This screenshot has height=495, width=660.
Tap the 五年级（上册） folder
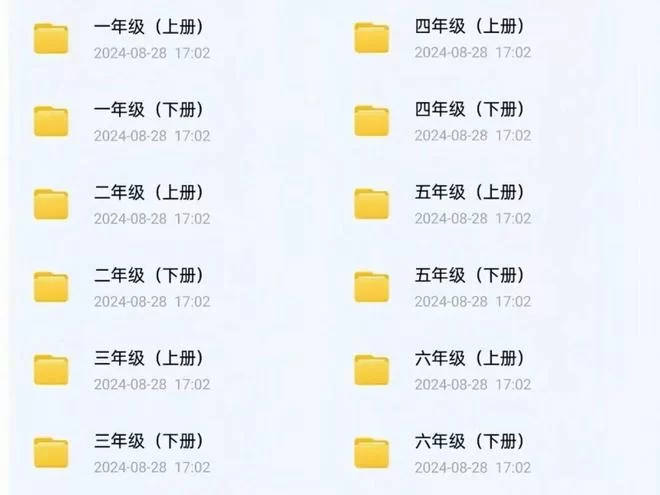pyautogui.click(x=372, y=204)
